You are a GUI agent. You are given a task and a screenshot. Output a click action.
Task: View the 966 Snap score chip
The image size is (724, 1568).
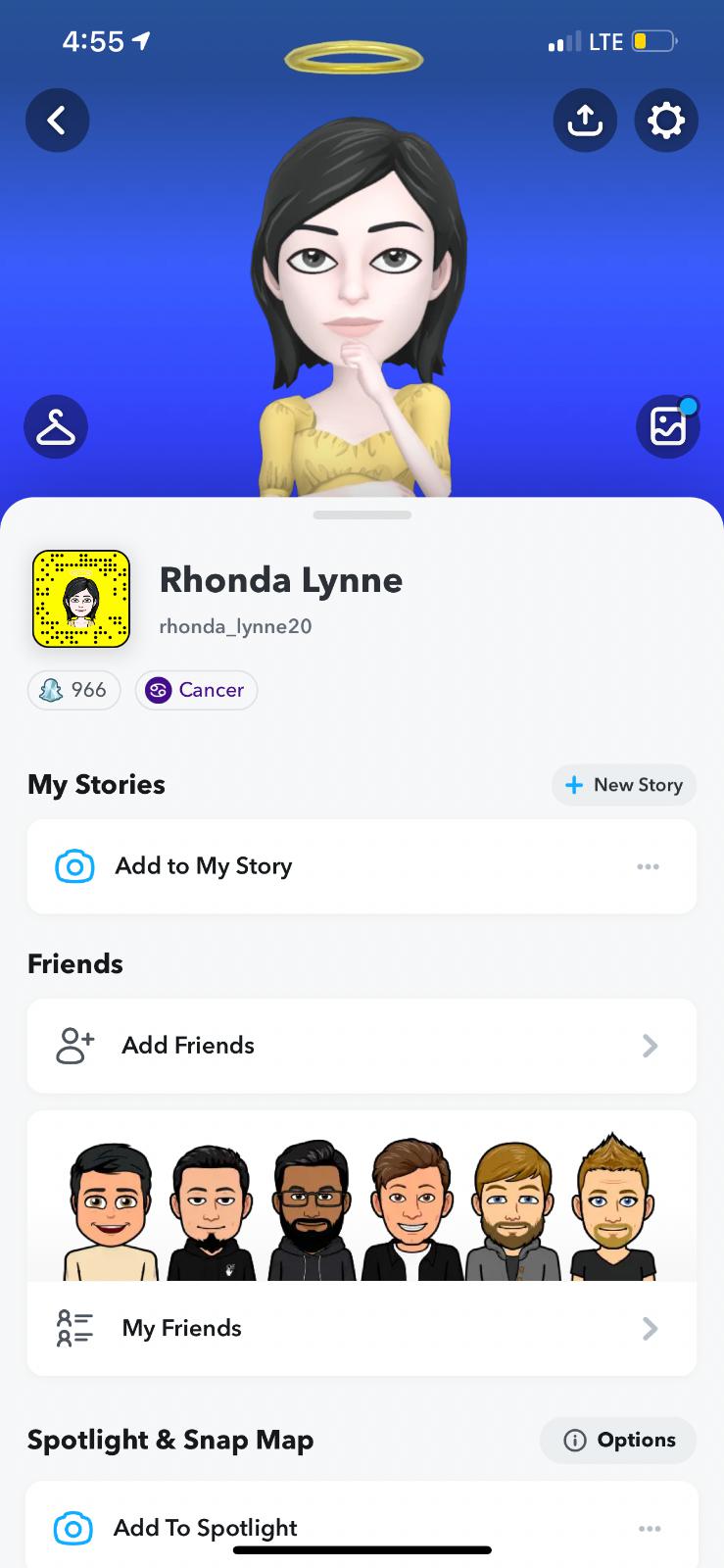(74, 690)
